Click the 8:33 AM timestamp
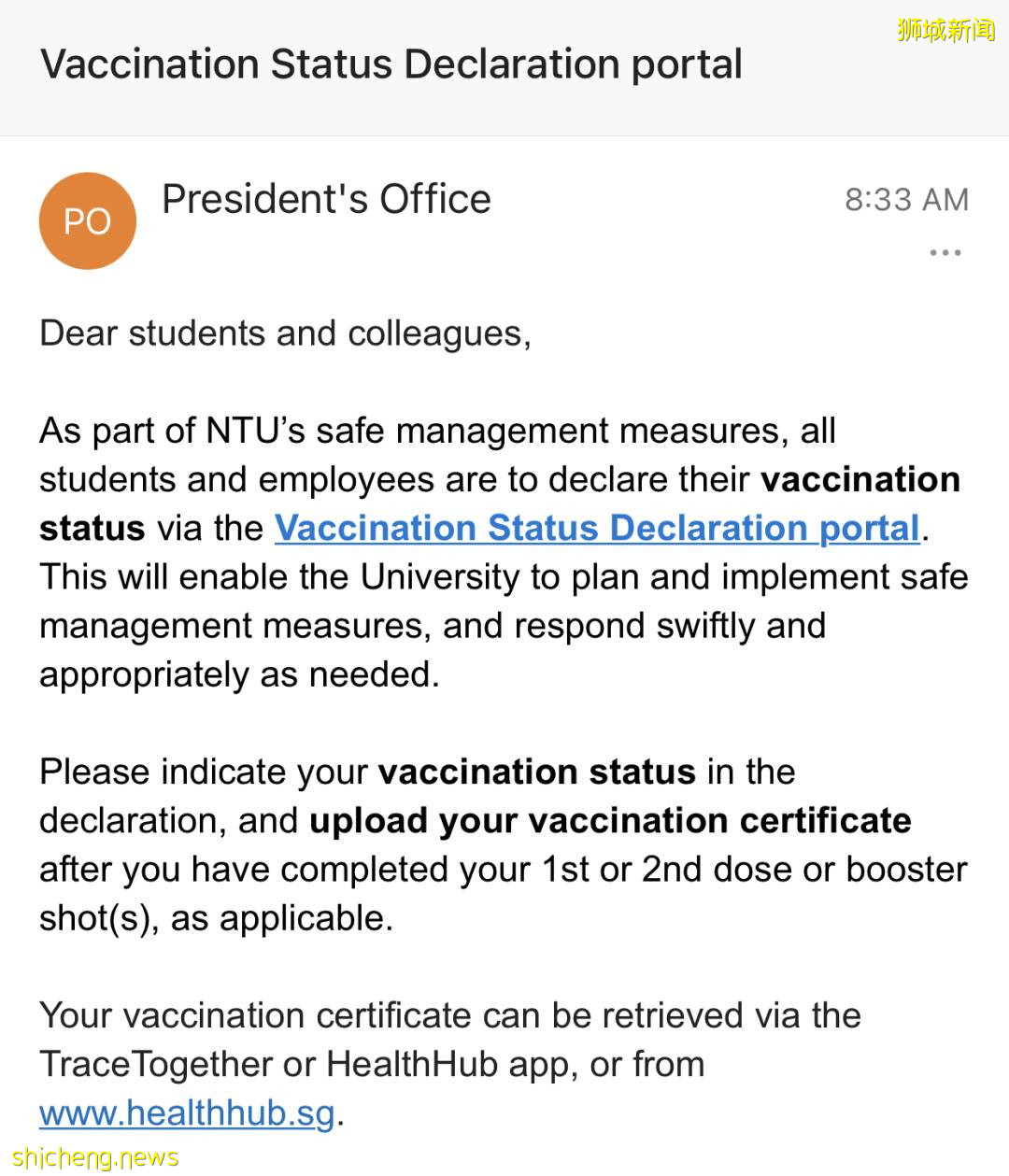Screen dimensions: 1009x1176 point(905,199)
